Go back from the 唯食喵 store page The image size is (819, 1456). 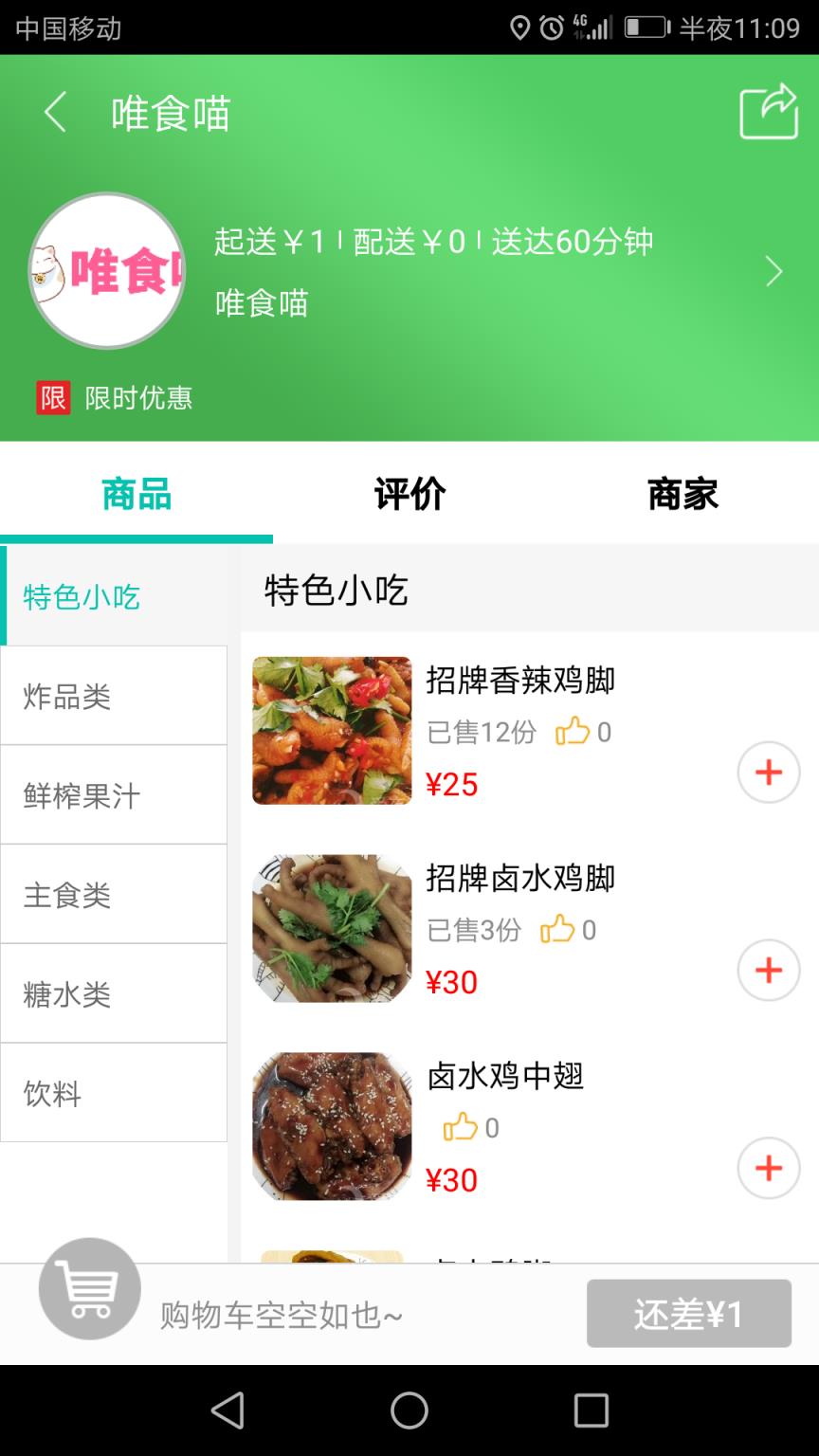click(x=56, y=113)
